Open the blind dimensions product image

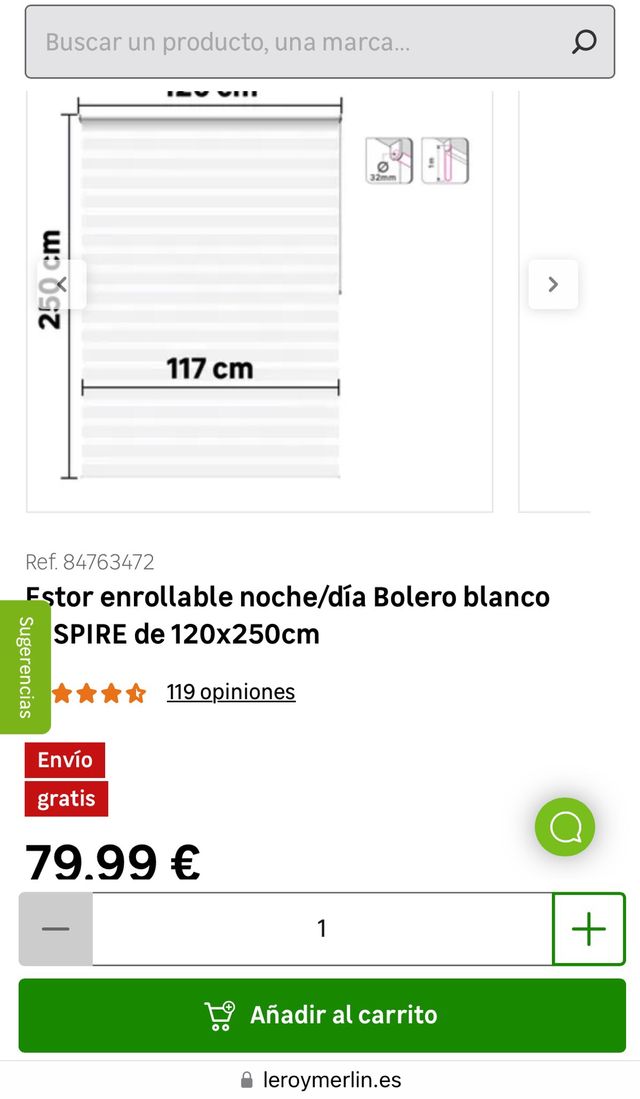pos(260,300)
